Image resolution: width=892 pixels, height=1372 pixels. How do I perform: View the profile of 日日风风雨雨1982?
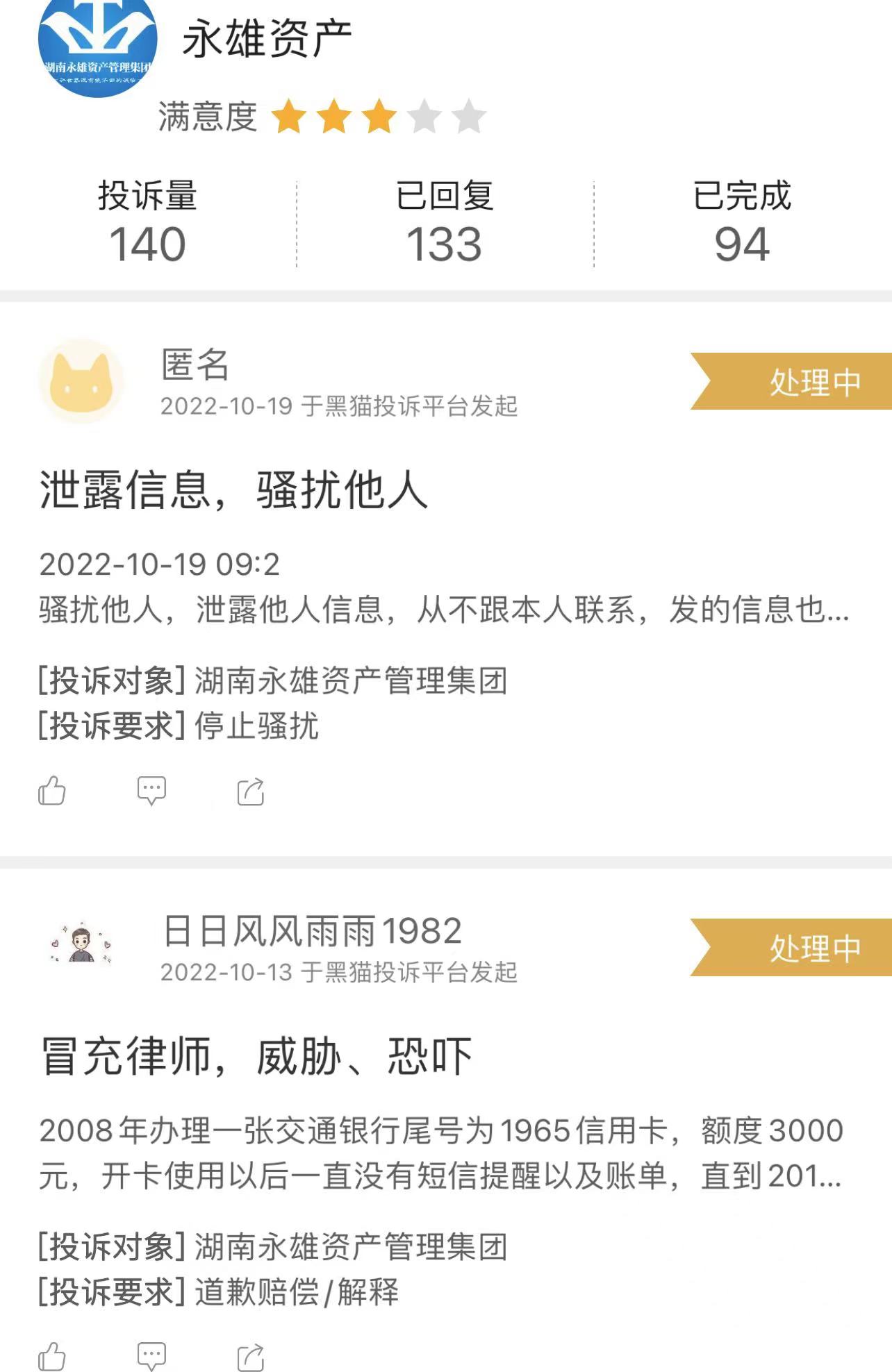(82, 945)
